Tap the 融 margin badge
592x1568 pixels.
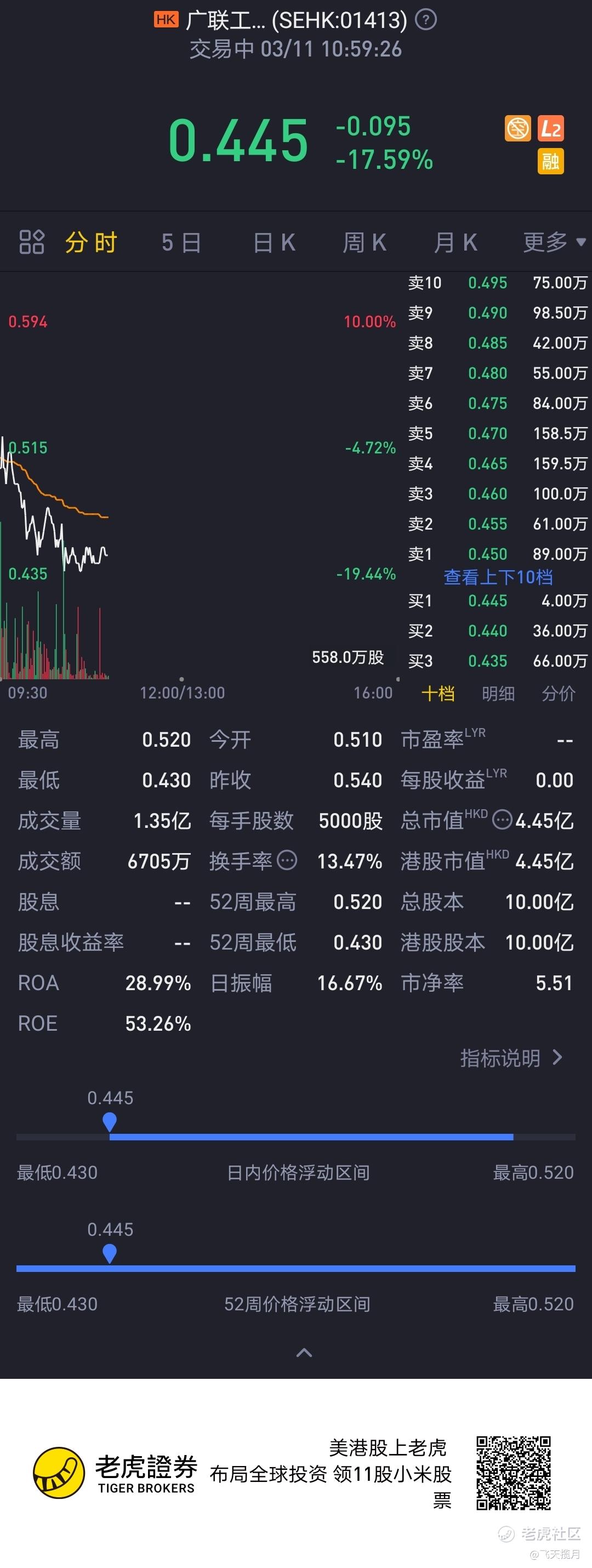[551, 161]
